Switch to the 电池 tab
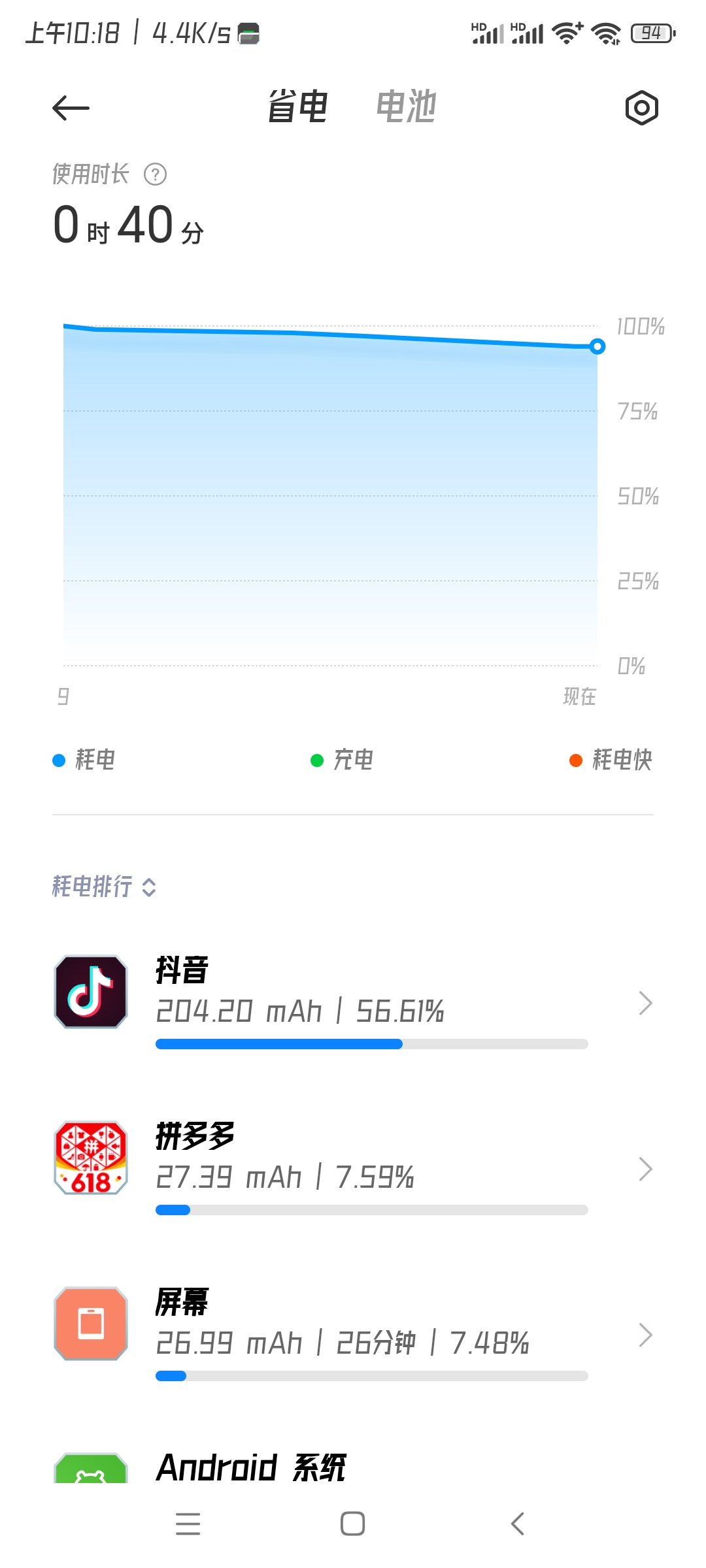 point(406,106)
